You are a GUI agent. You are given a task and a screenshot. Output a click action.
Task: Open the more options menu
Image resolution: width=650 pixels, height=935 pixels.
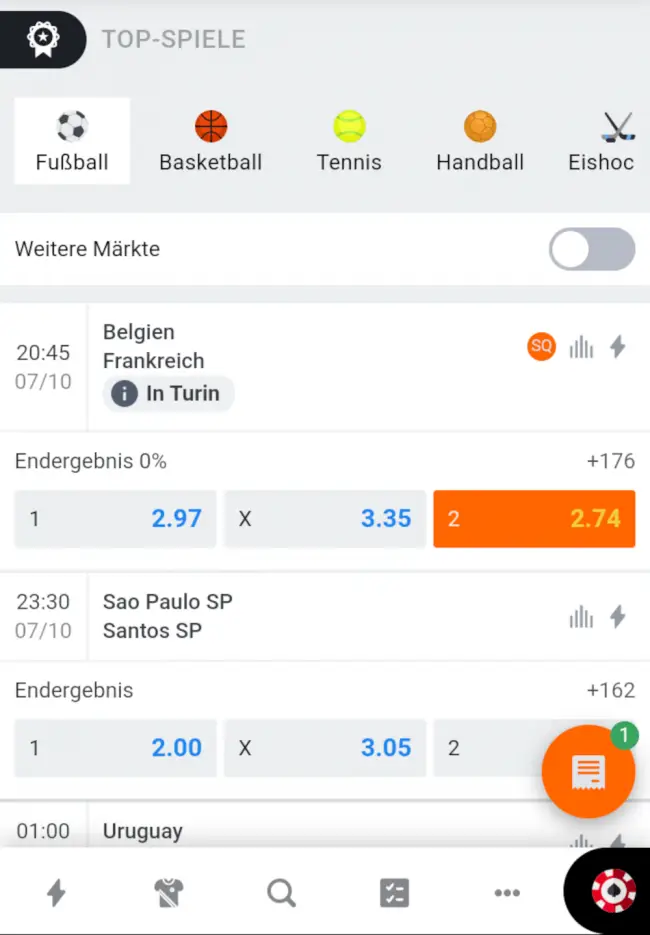click(x=507, y=893)
